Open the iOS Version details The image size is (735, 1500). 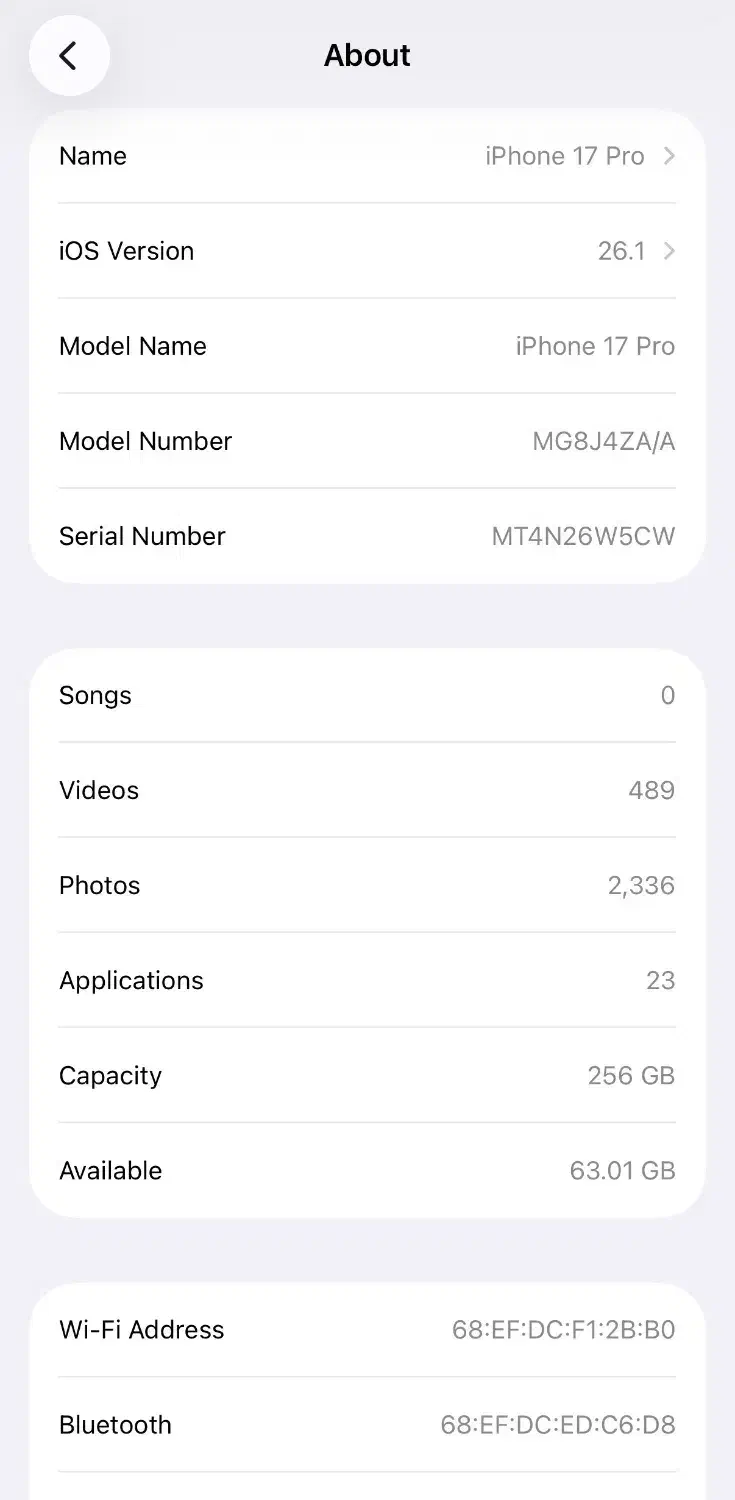[x=367, y=251]
